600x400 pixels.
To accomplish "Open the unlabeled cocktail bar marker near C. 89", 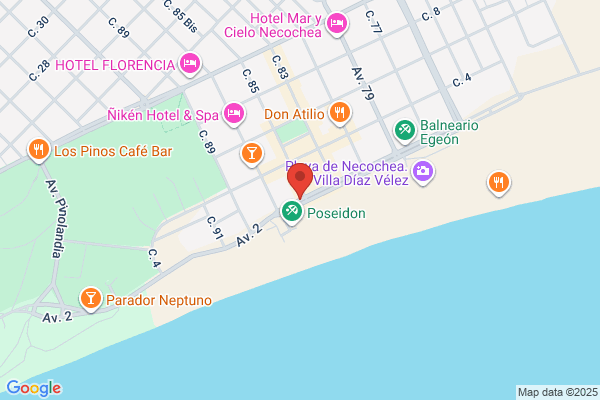I will [x=252, y=154].
